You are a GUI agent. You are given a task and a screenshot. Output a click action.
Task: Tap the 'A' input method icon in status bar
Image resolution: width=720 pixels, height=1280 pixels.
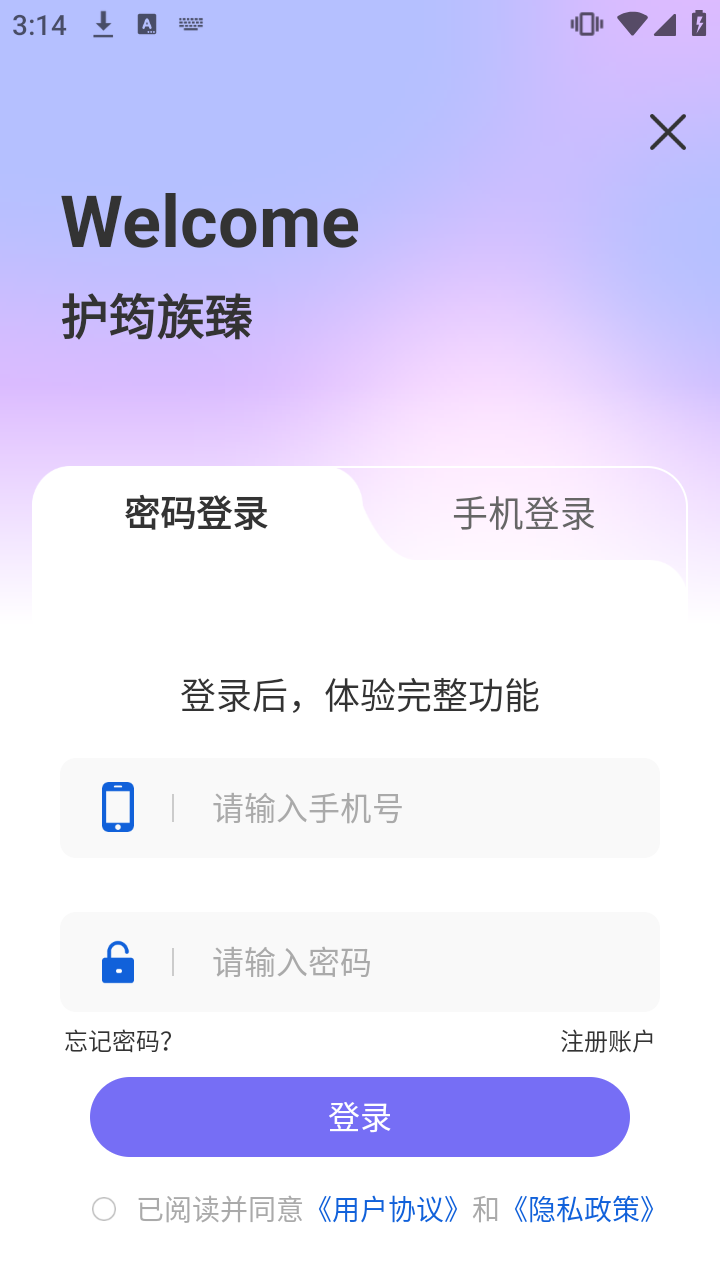[x=147, y=24]
